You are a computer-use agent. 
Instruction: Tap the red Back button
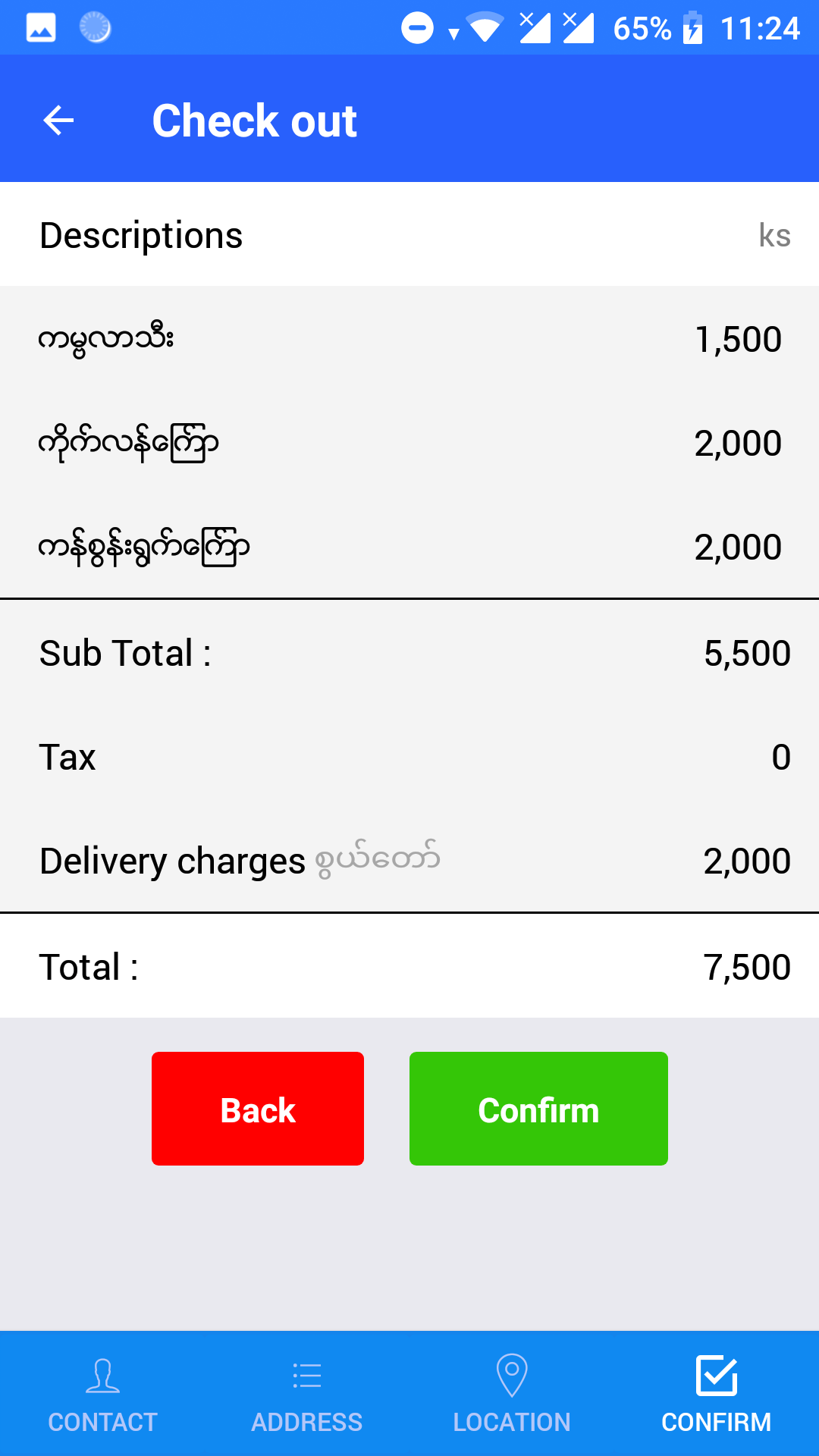[258, 1108]
